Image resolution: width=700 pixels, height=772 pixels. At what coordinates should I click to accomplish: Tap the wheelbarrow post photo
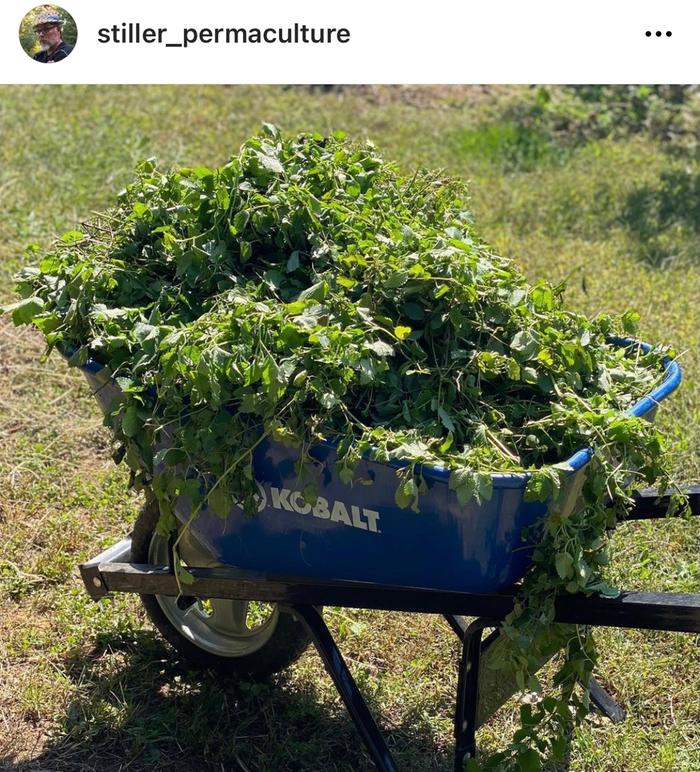[x=350, y=428]
